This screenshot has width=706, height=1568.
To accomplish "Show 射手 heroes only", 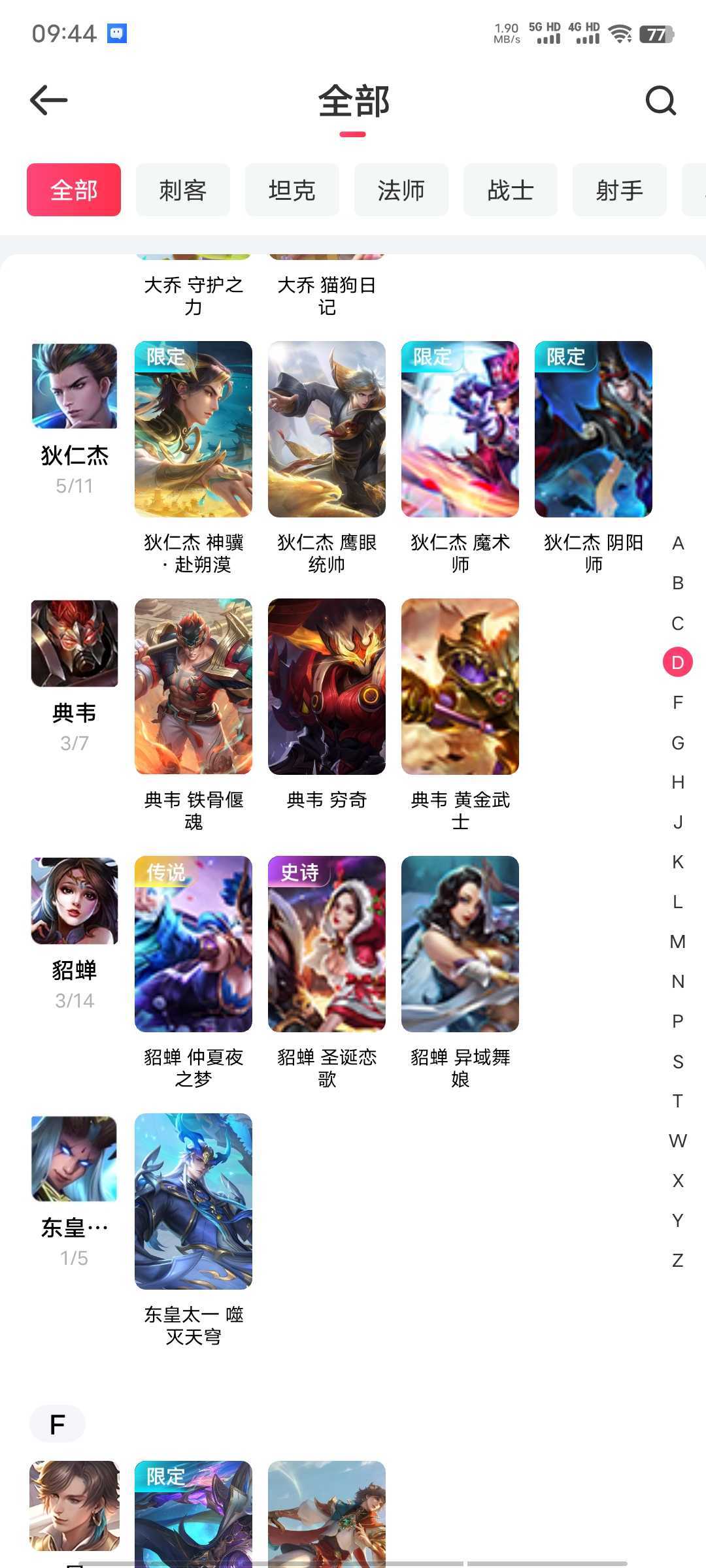I will click(x=619, y=190).
